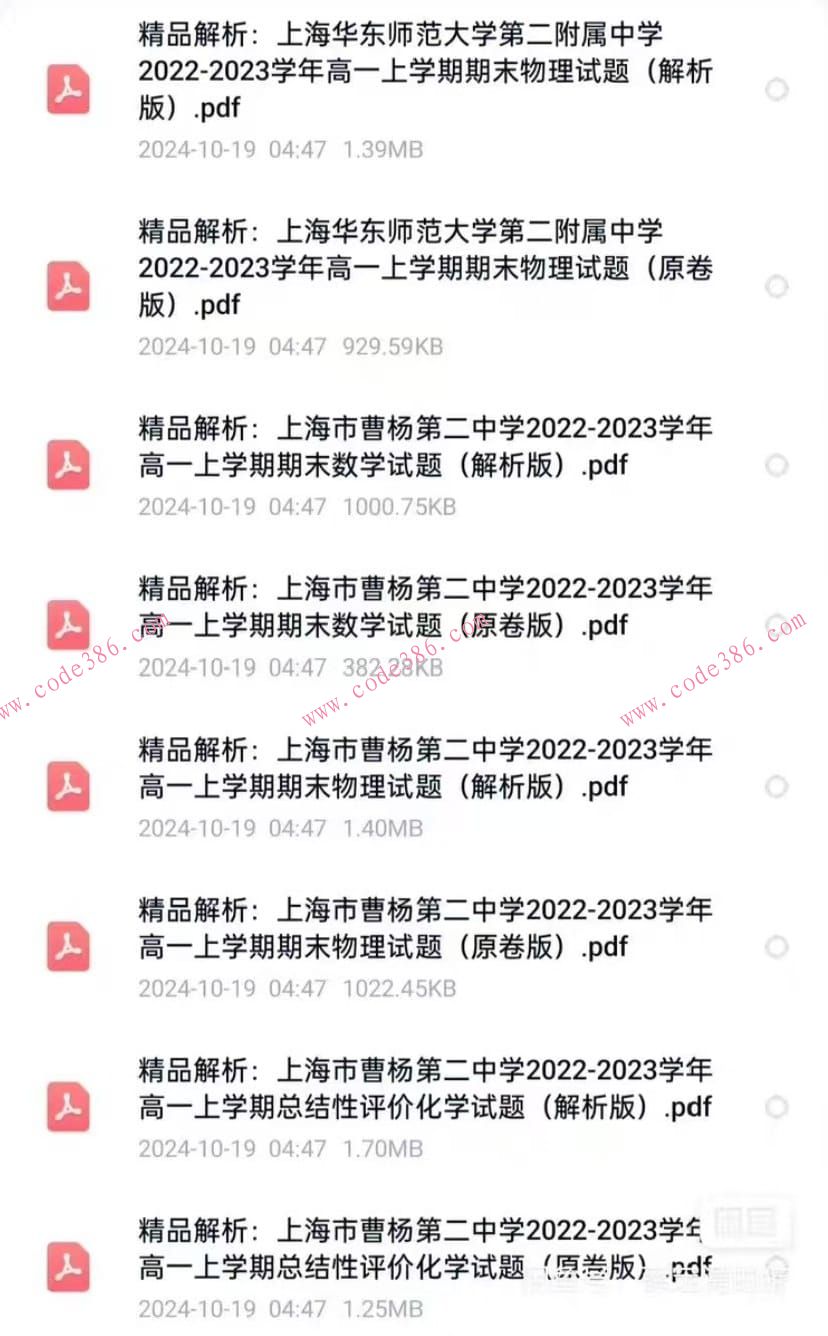Open the 曹杨第二中学化学试题原卷版 filename at bottom
The image size is (828, 1336).
point(424,1249)
